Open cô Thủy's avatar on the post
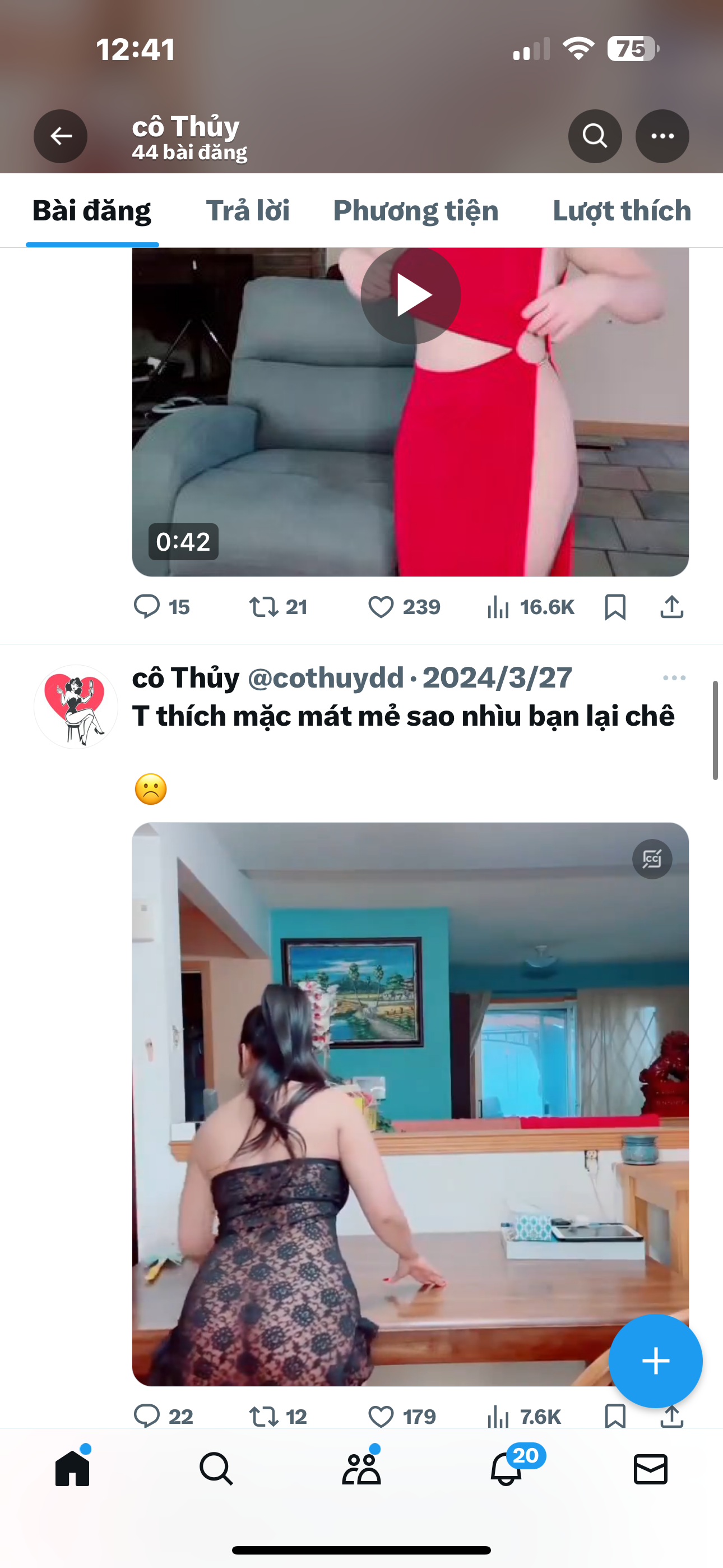Image resolution: width=723 pixels, height=1568 pixels. pos(76,707)
